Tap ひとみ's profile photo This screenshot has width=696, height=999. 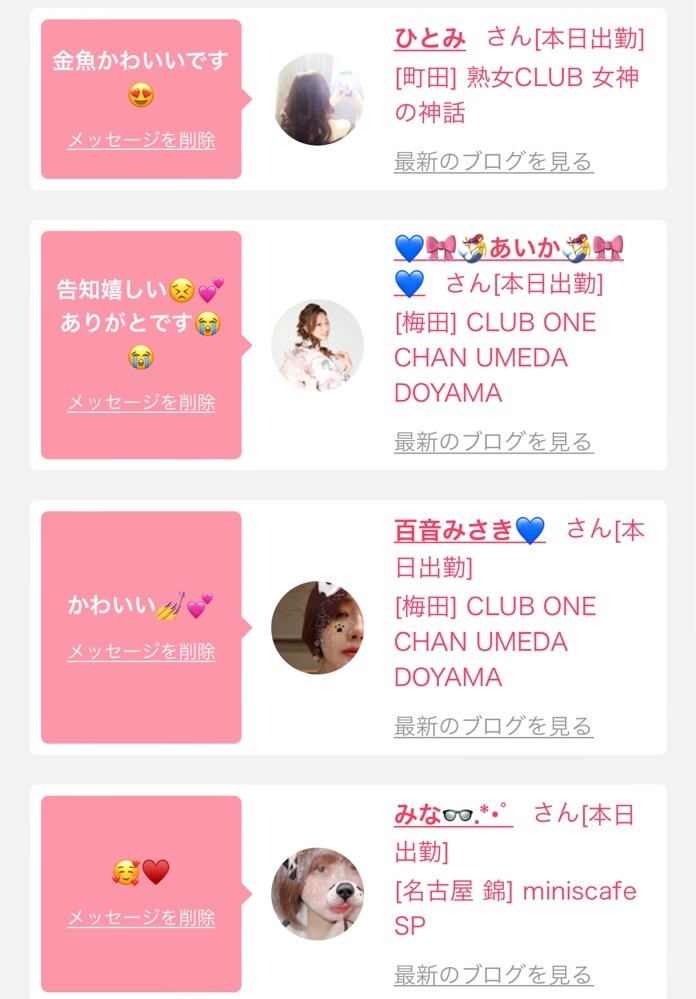click(317, 99)
